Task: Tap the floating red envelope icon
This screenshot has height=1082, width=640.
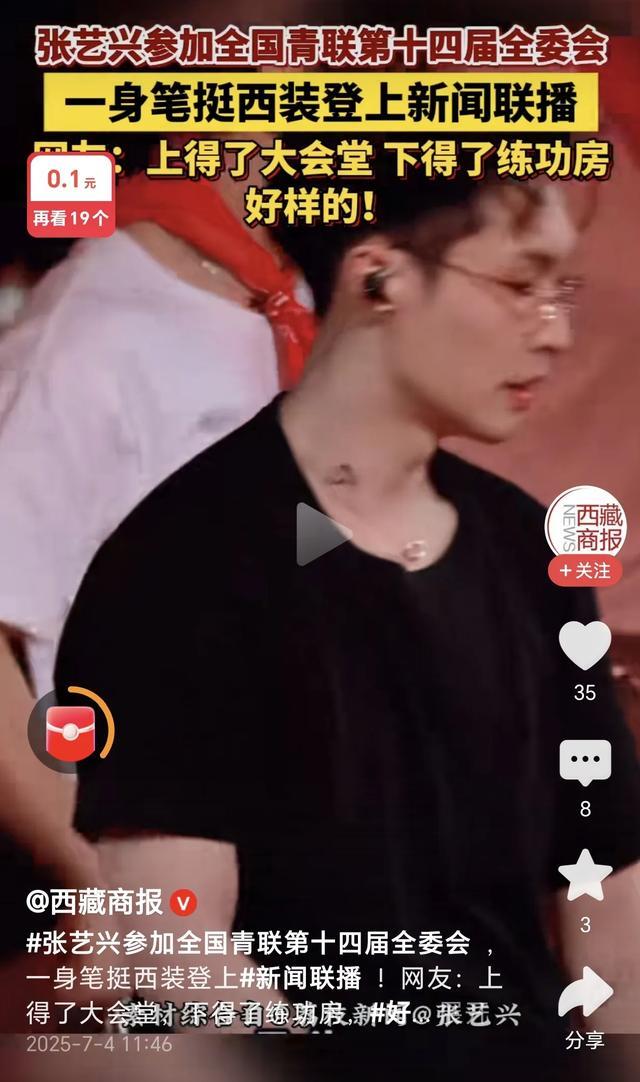Action: pyautogui.click(x=71, y=730)
